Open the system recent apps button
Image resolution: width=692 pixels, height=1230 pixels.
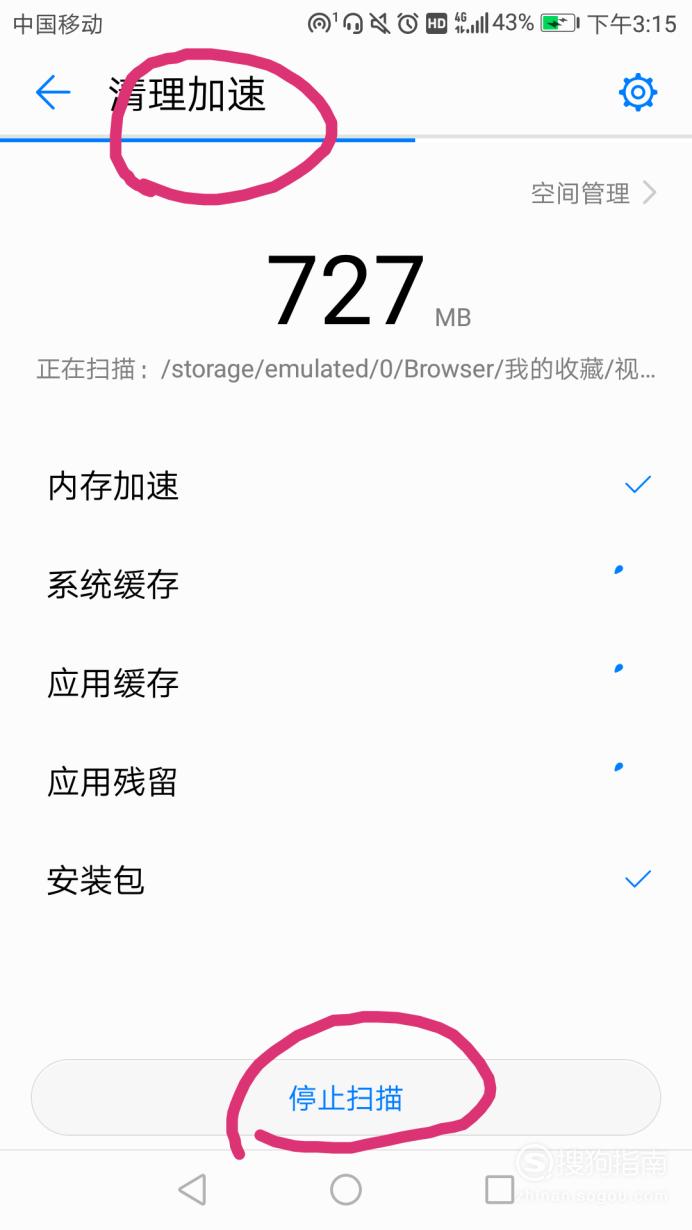point(499,1189)
